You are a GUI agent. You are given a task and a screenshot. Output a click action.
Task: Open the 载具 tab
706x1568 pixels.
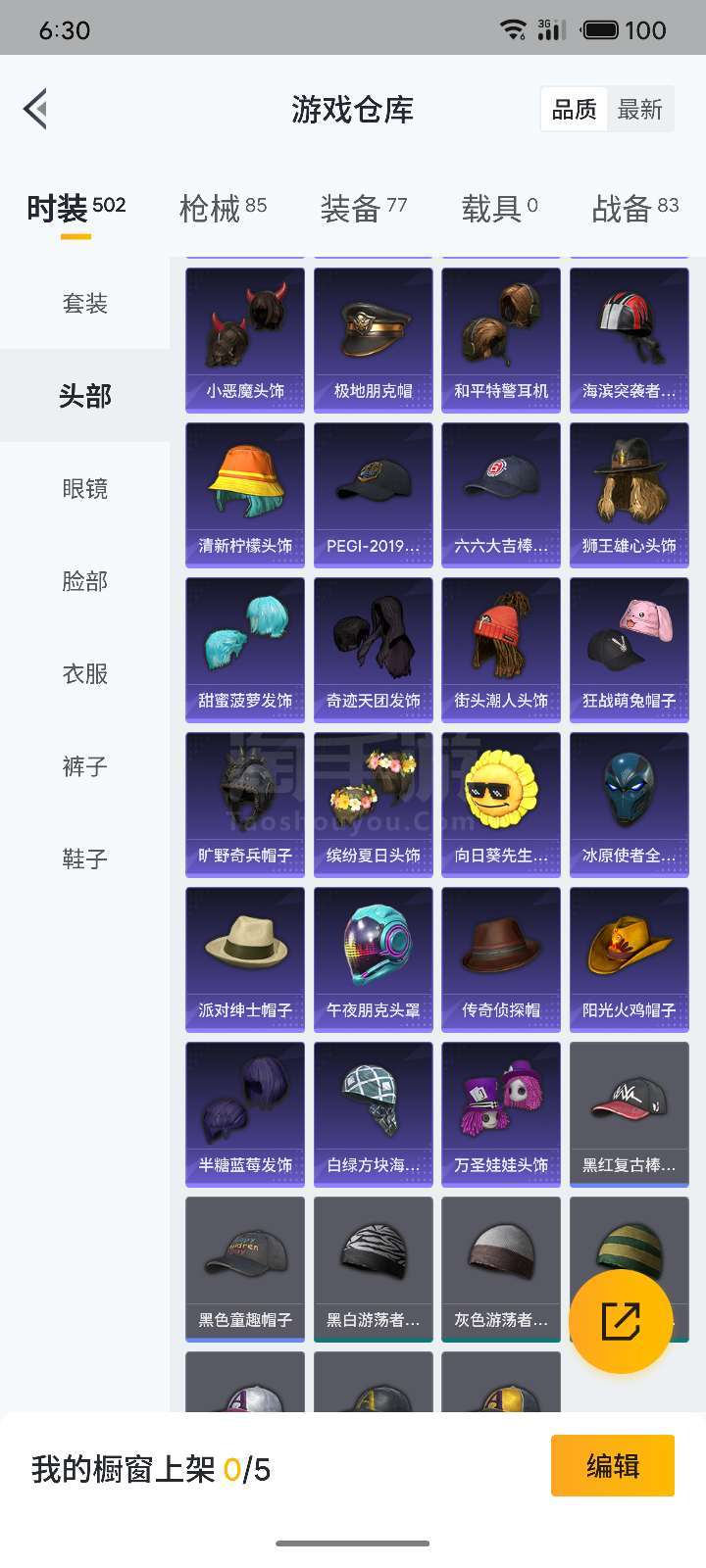[499, 208]
